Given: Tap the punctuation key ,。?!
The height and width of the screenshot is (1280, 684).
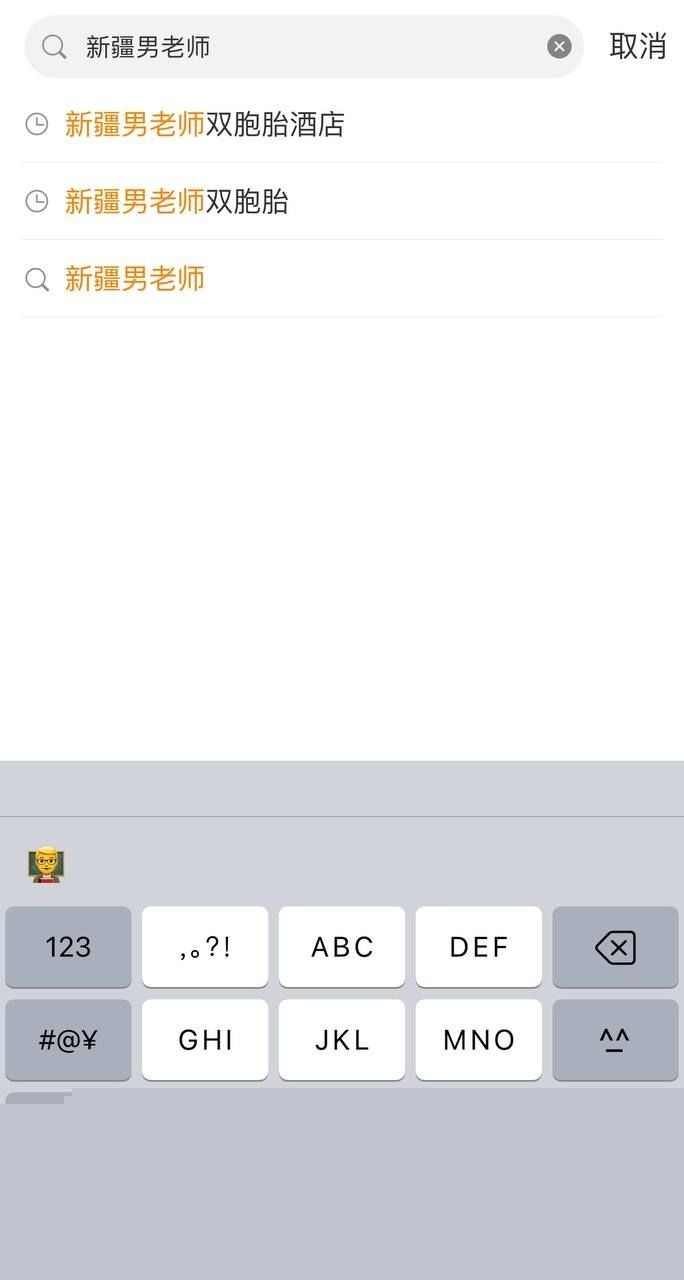Looking at the screenshot, I should tap(205, 946).
